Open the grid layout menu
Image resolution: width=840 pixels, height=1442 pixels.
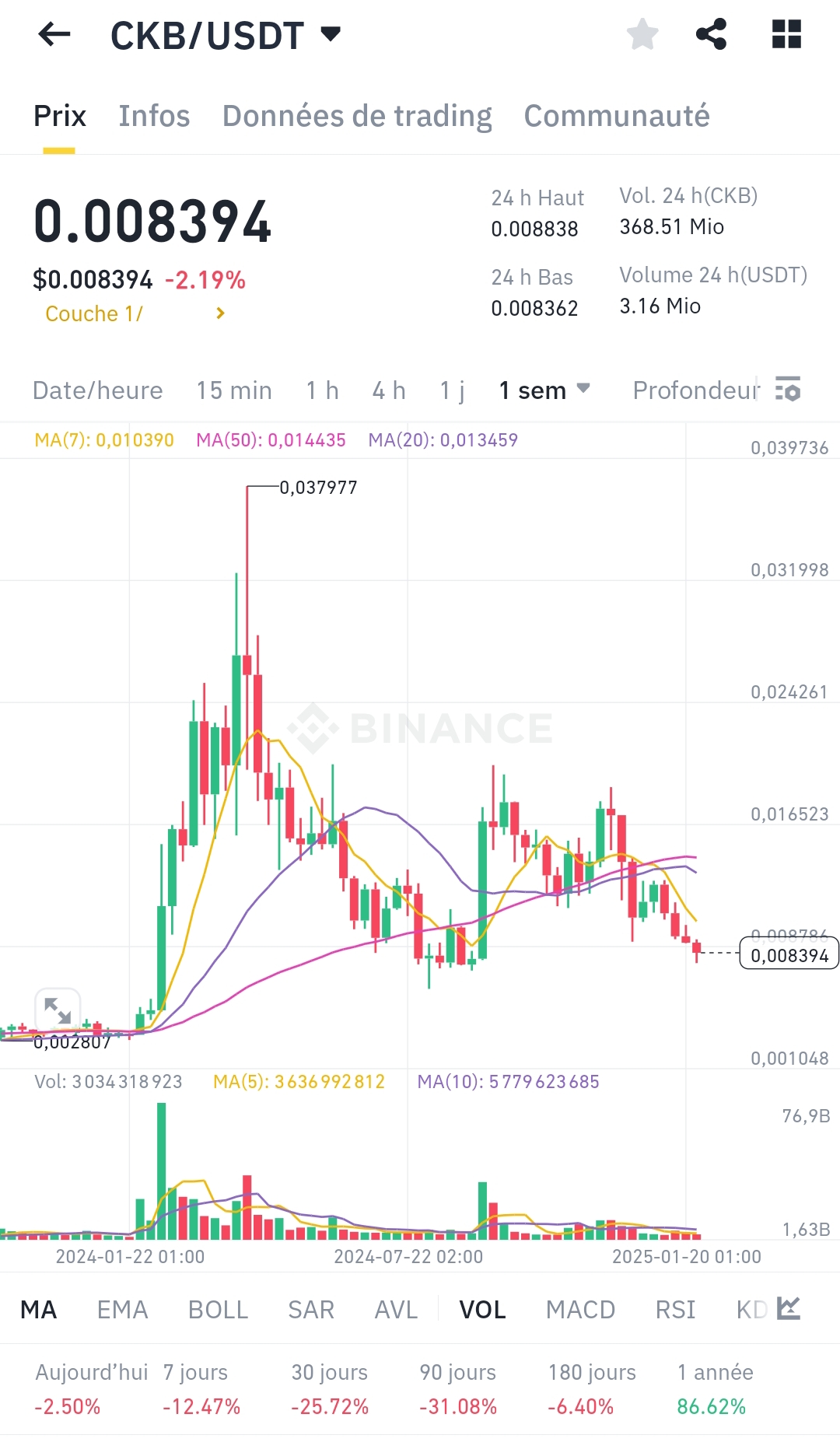coord(786,35)
